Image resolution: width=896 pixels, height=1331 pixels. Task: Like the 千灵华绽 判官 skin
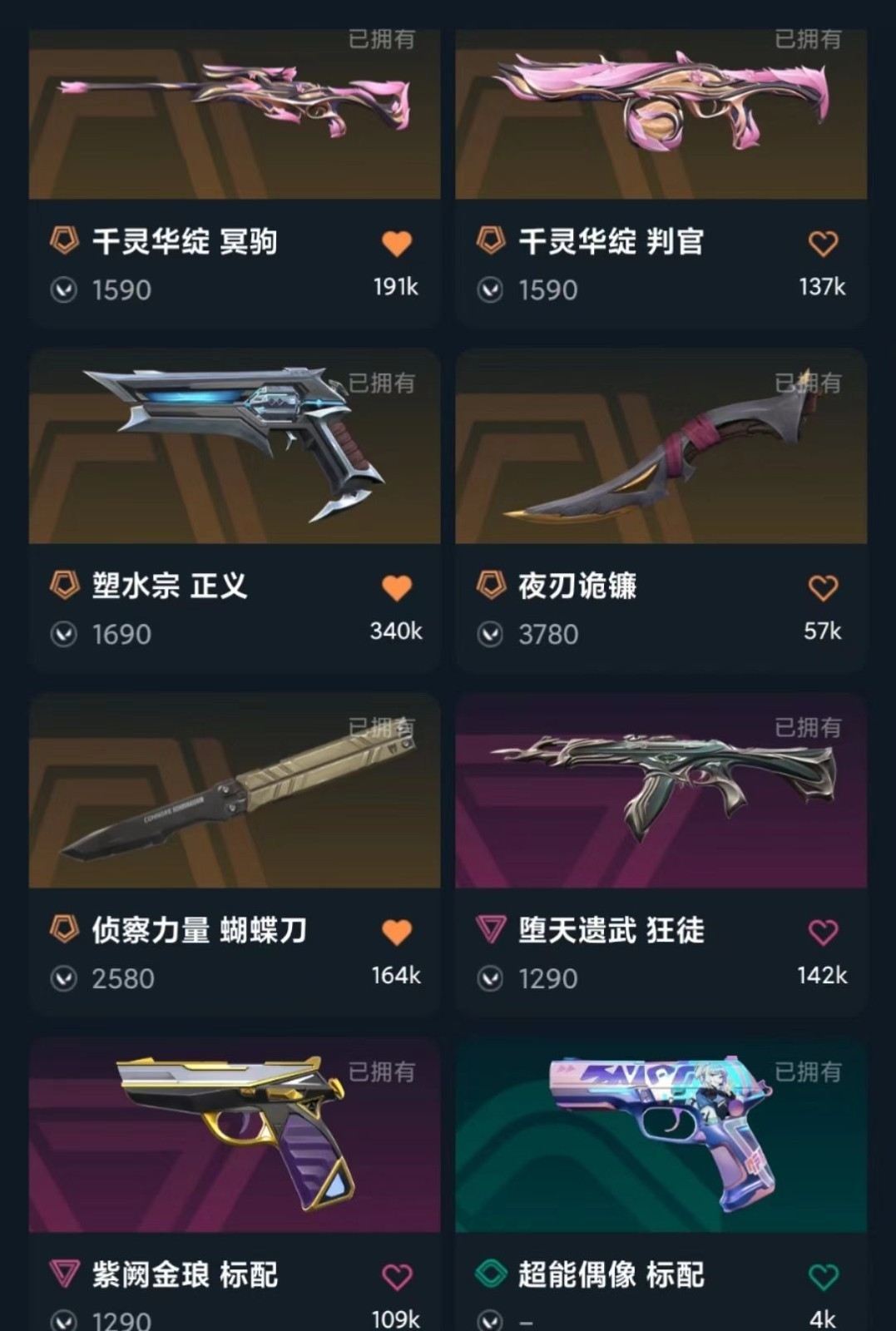(x=823, y=244)
